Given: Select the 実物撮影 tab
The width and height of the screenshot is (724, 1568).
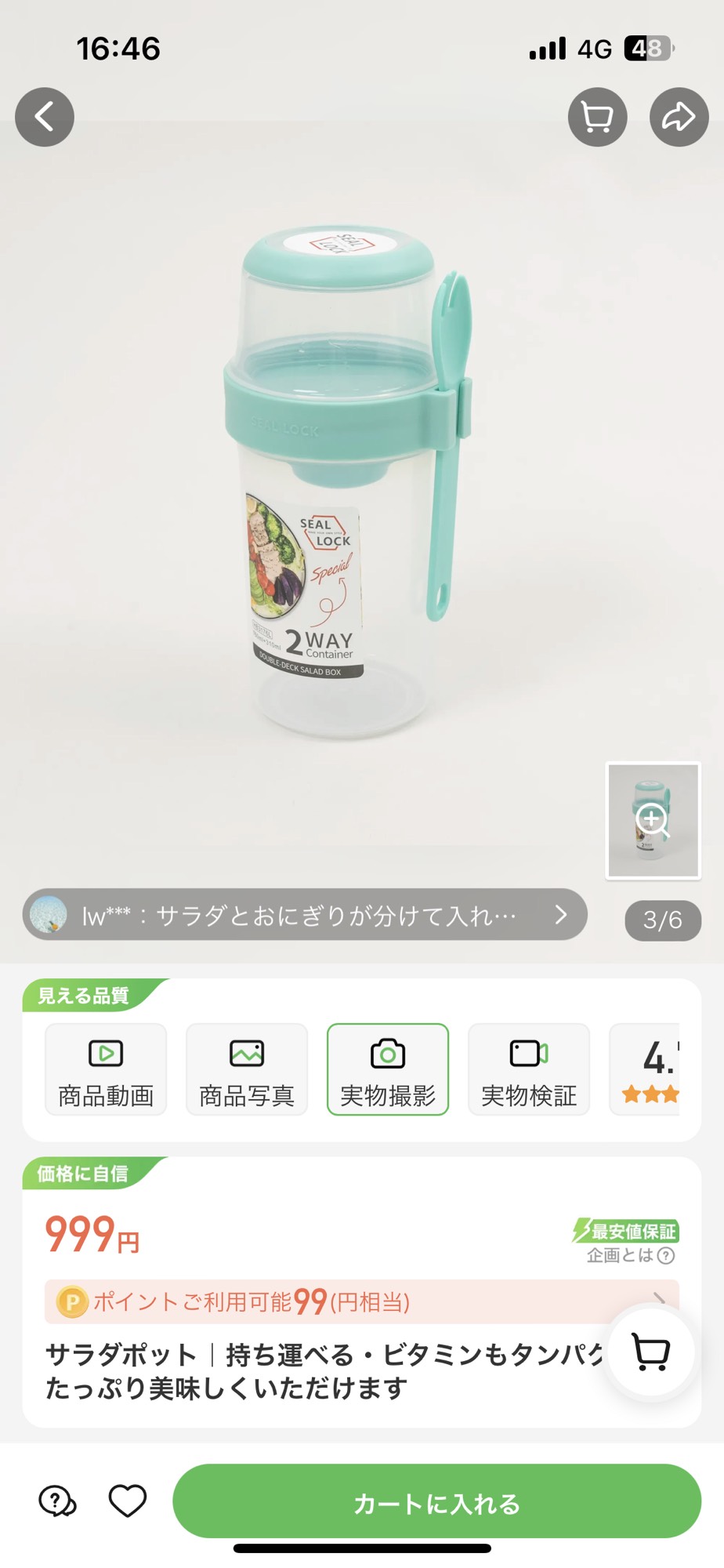Looking at the screenshot, I should tap(388, 1069).
